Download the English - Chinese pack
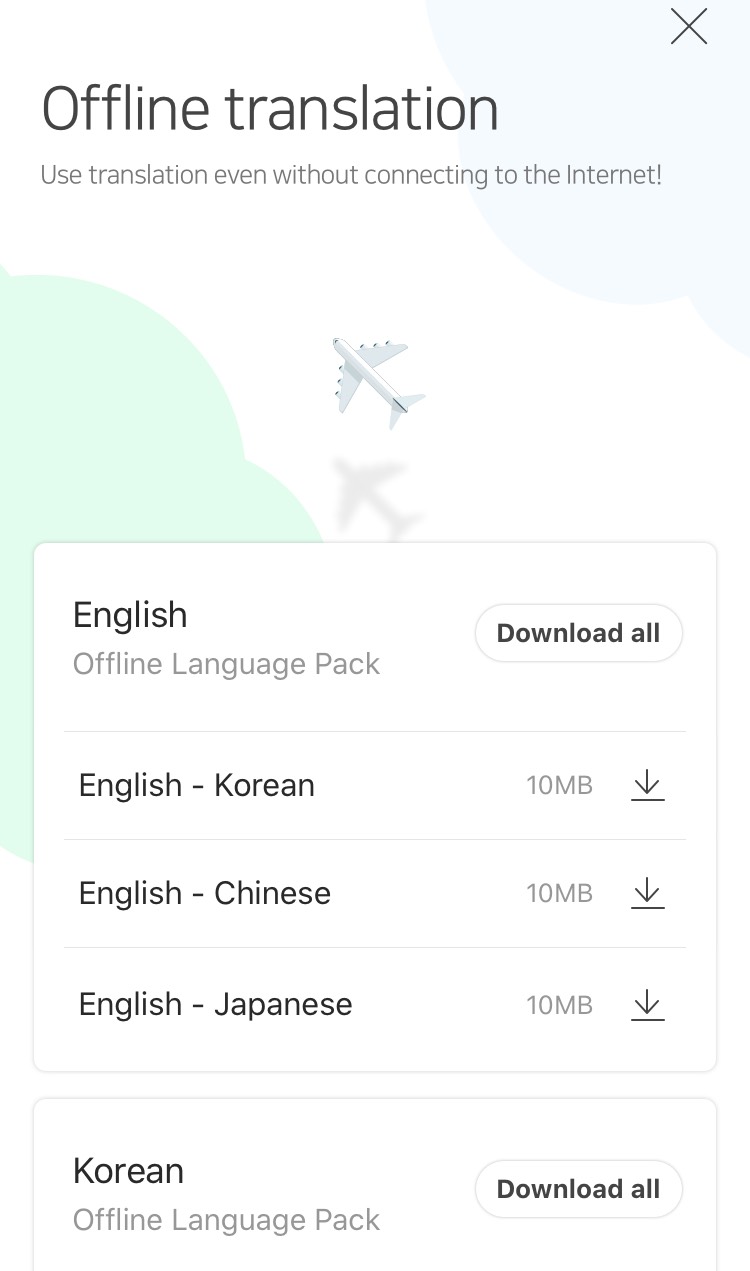Image resolution: width=750 pixels, height=1271 pixels. point(648,893)
